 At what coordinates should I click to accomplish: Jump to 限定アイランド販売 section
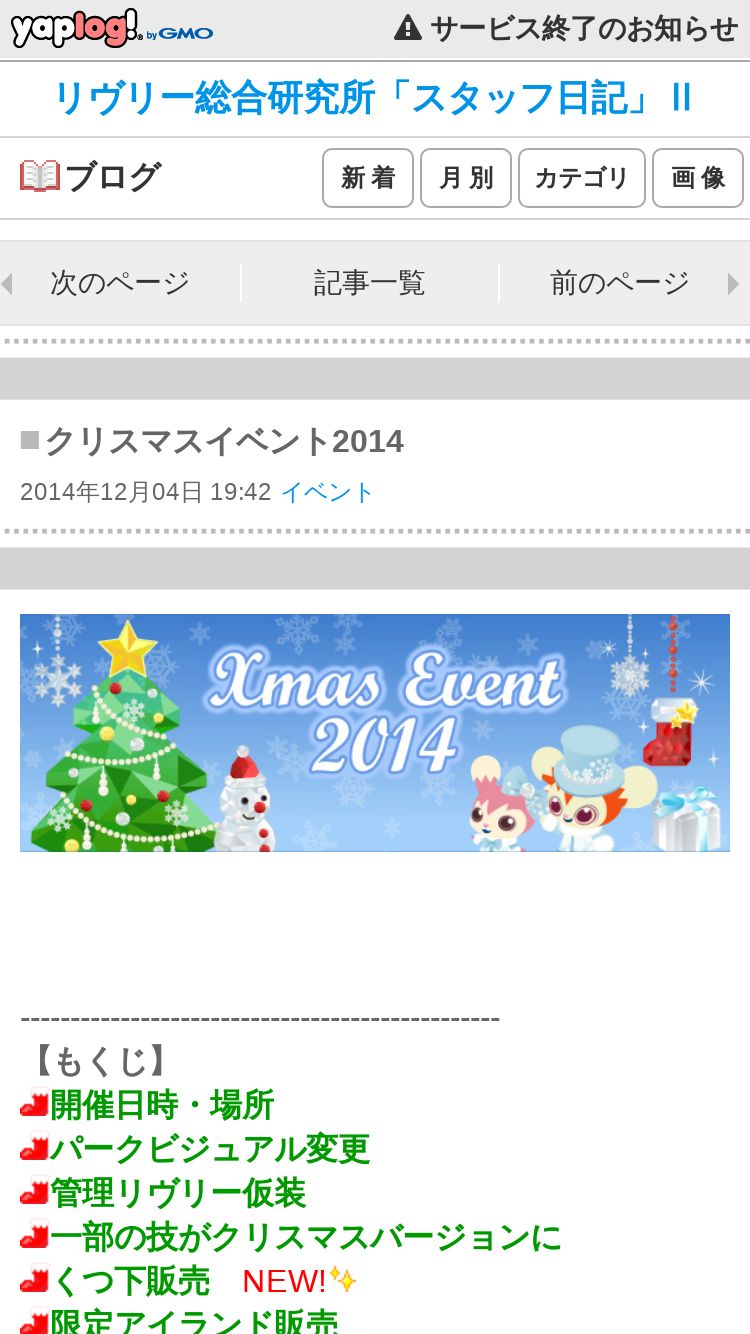[x=193, y=1321]
